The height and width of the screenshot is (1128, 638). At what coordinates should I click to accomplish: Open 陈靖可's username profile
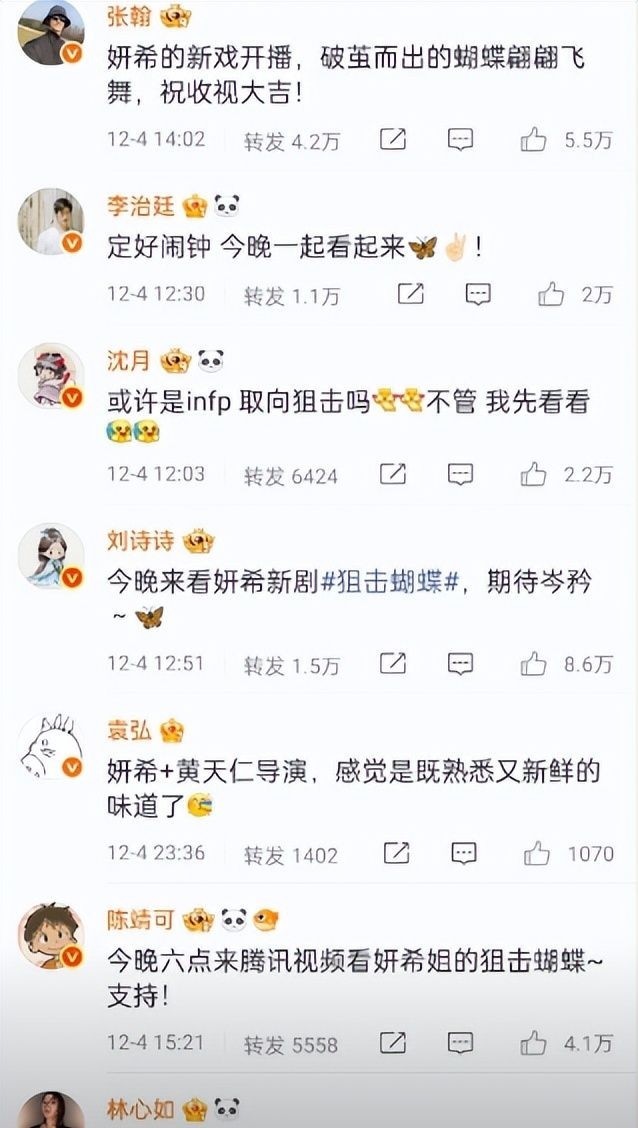point(141,919)
